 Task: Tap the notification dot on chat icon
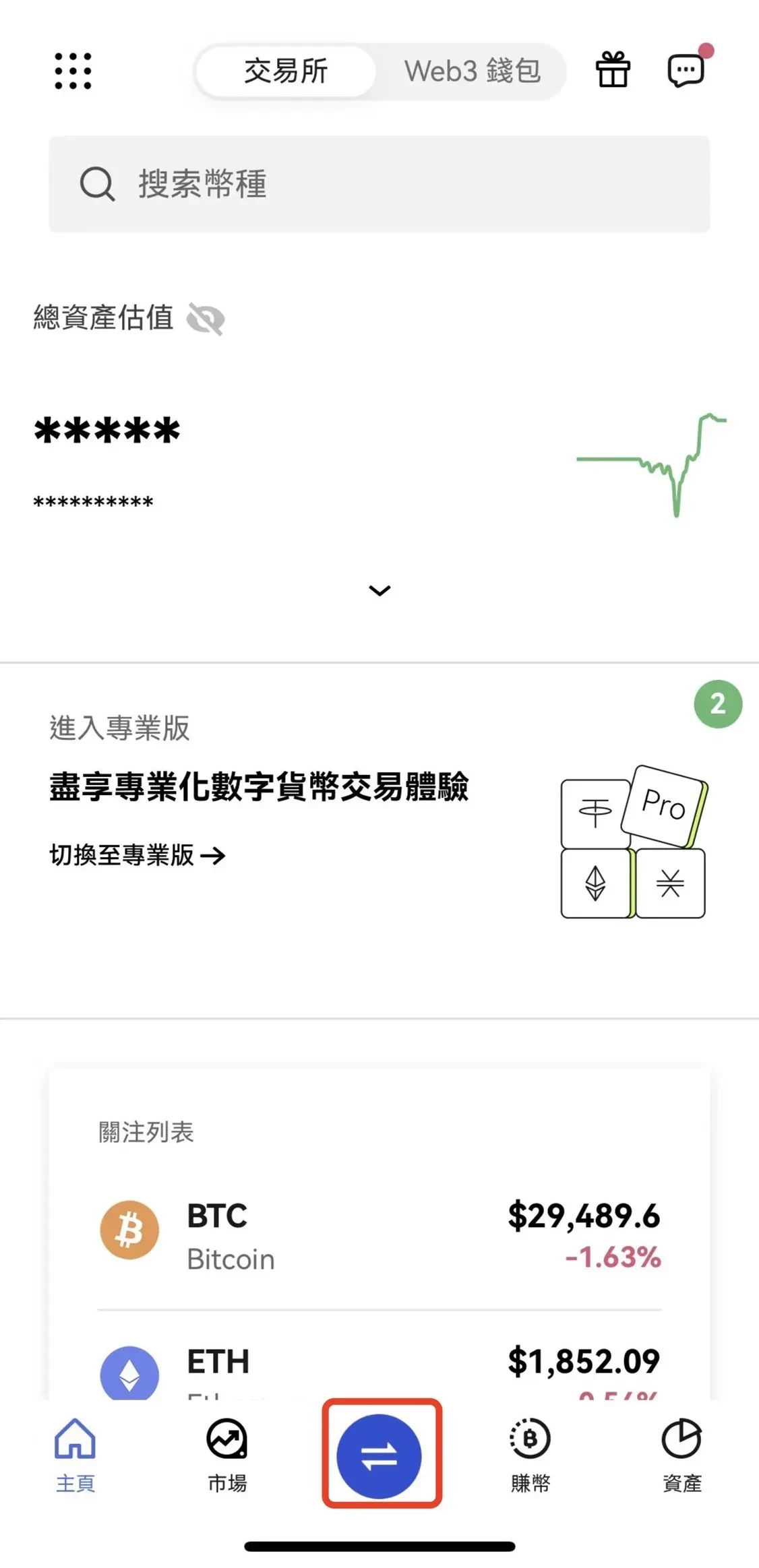click(705, 49)
